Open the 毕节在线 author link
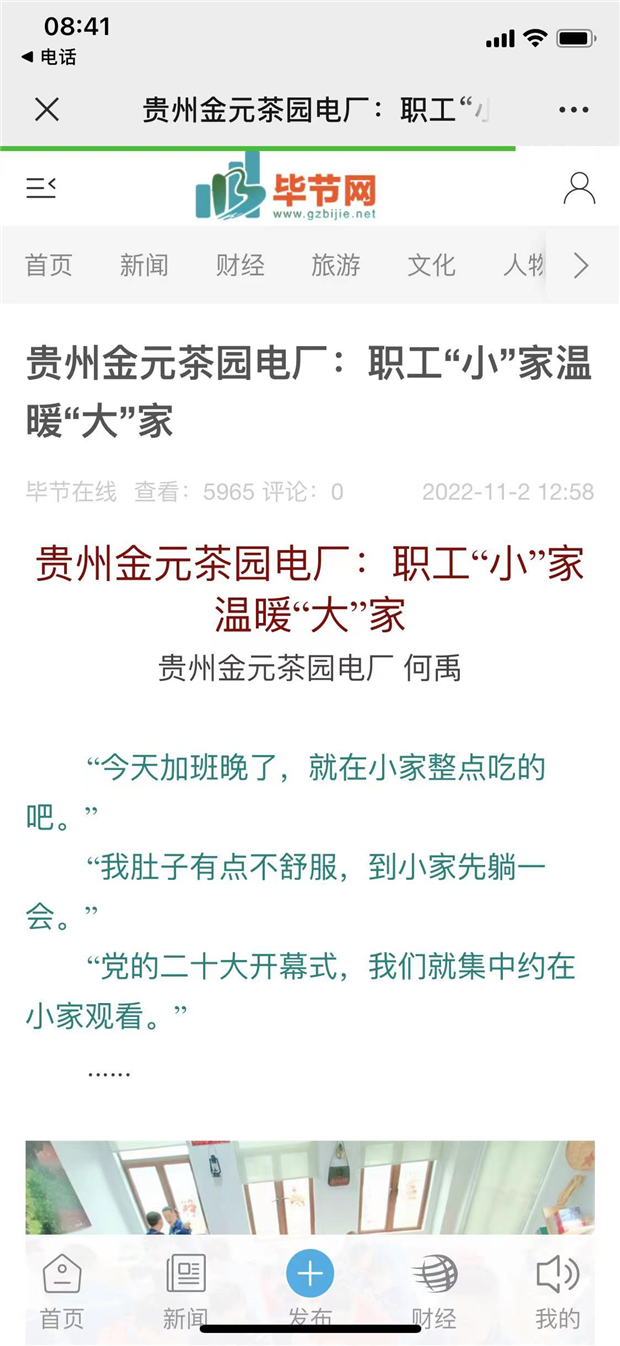The image size is (620, 1346). pyautogui.click(x=71, y=491)
